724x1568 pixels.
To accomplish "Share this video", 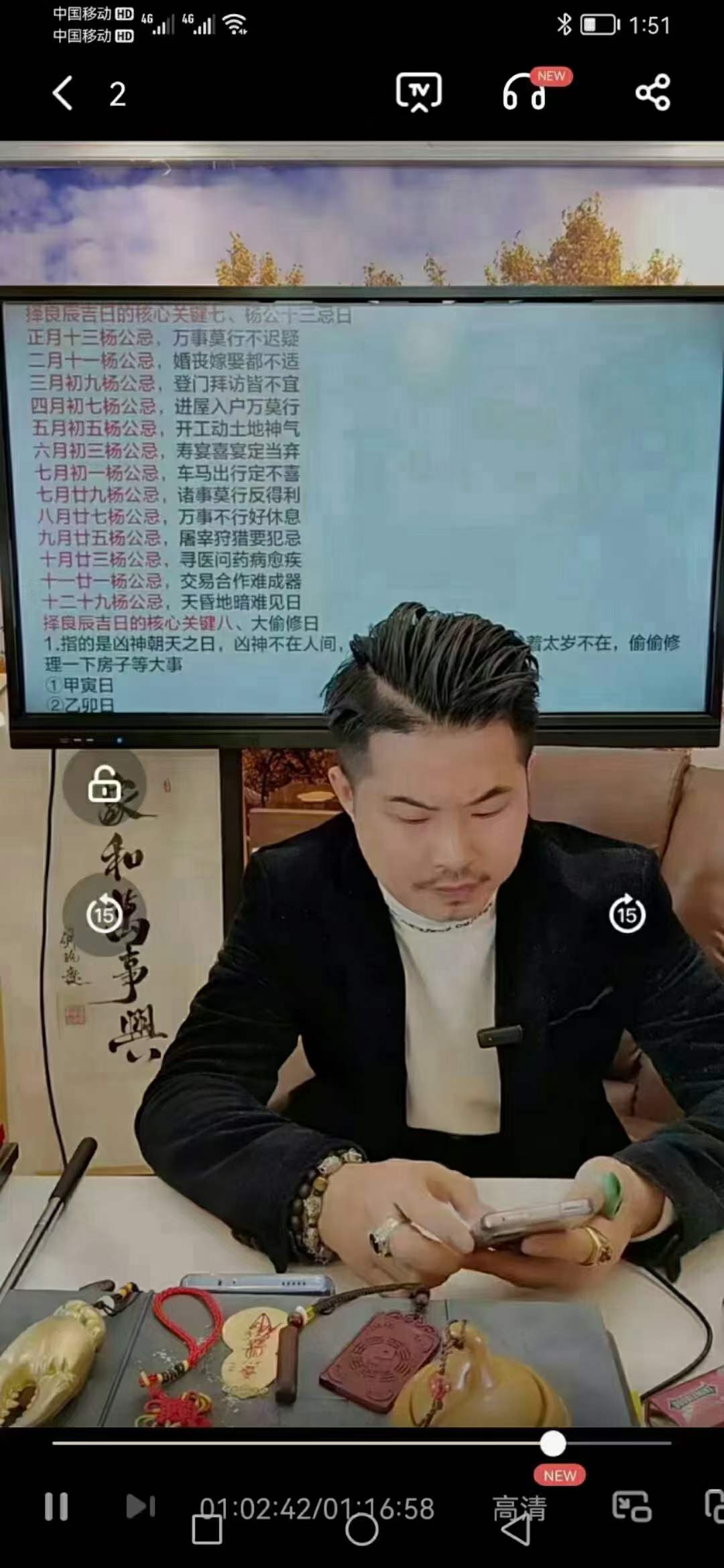I will pos(652,92).
